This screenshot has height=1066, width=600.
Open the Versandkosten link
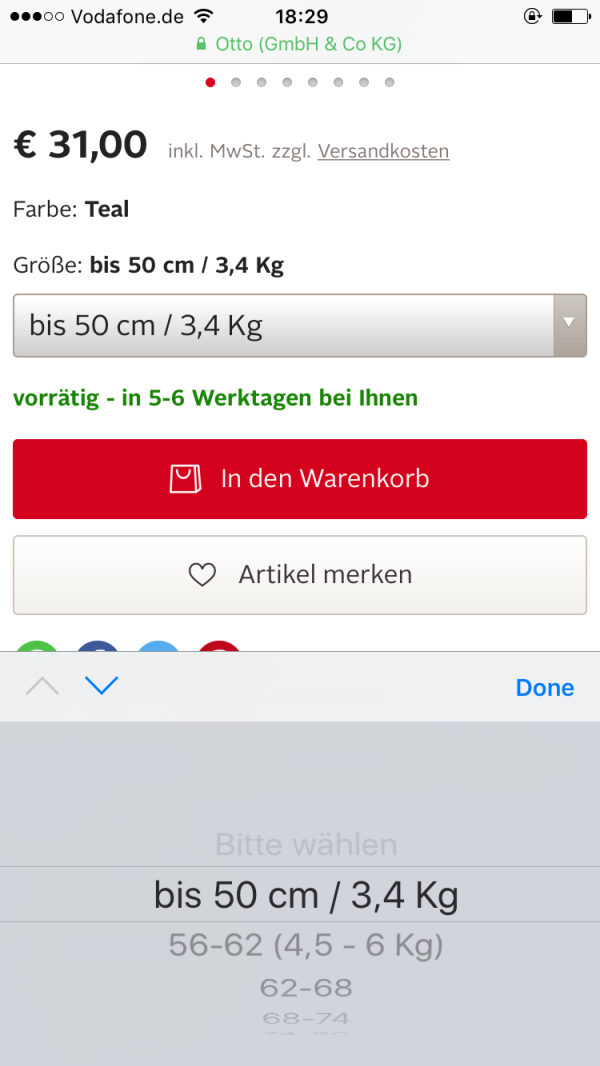[383, 151]
